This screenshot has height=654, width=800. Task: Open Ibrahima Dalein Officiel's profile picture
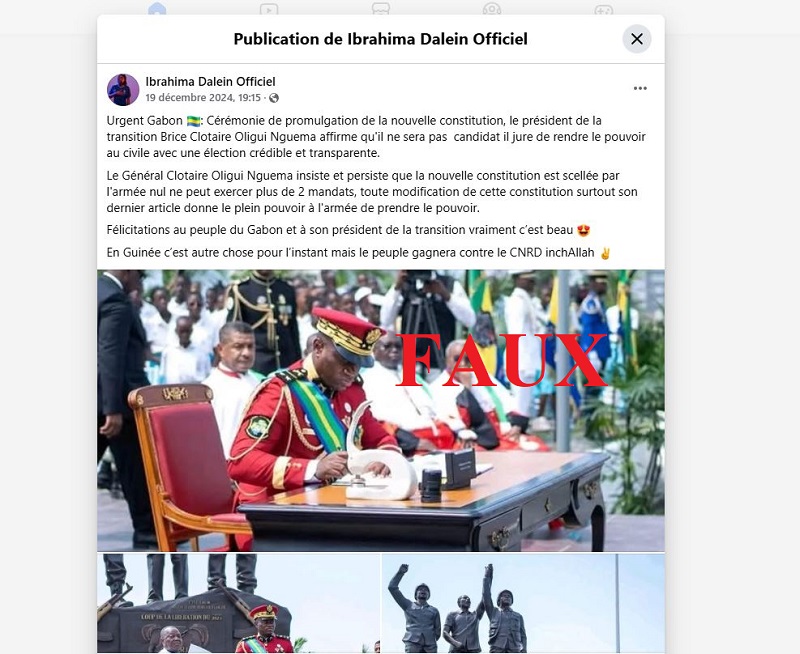pyautogui.click(x=123, y=89)
